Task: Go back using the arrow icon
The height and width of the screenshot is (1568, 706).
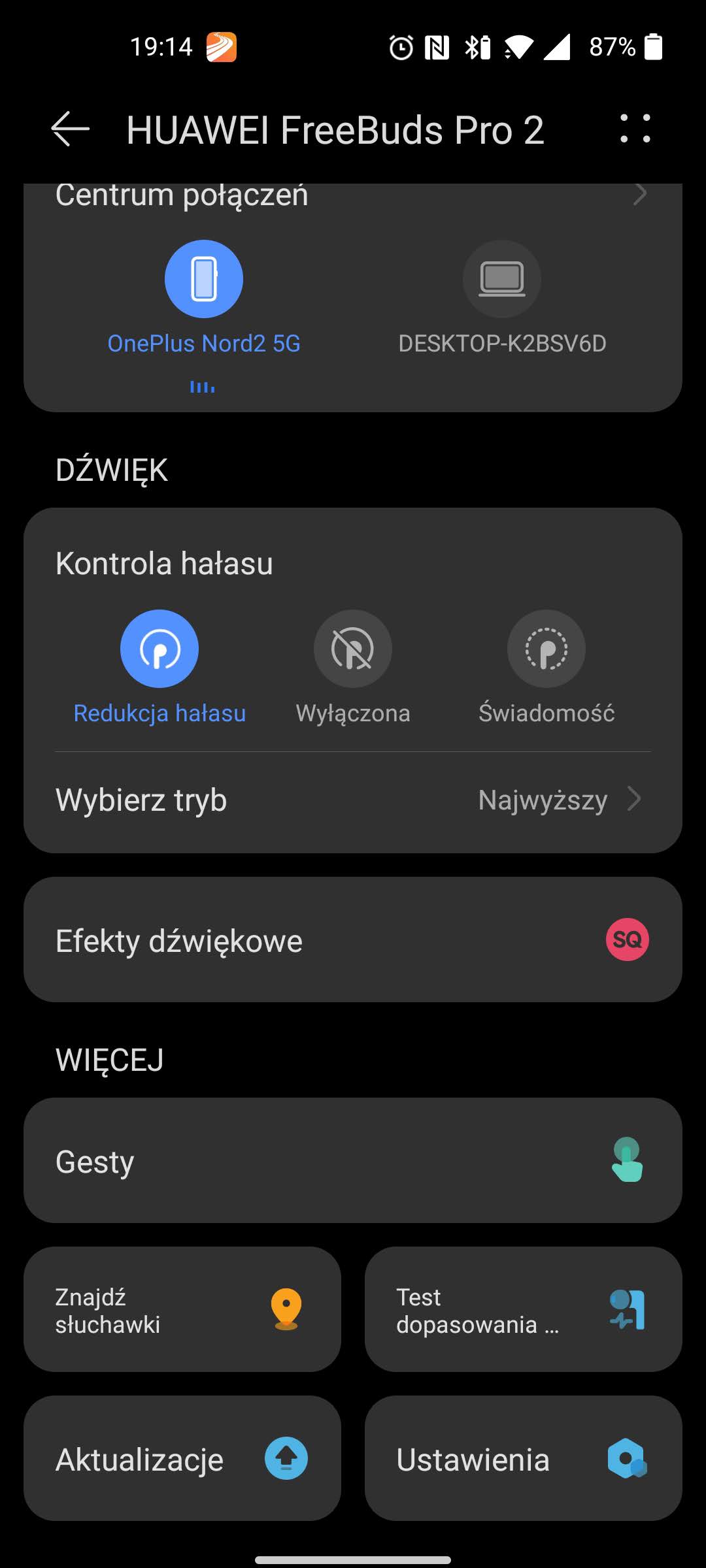Action: (x=70, y=129)
